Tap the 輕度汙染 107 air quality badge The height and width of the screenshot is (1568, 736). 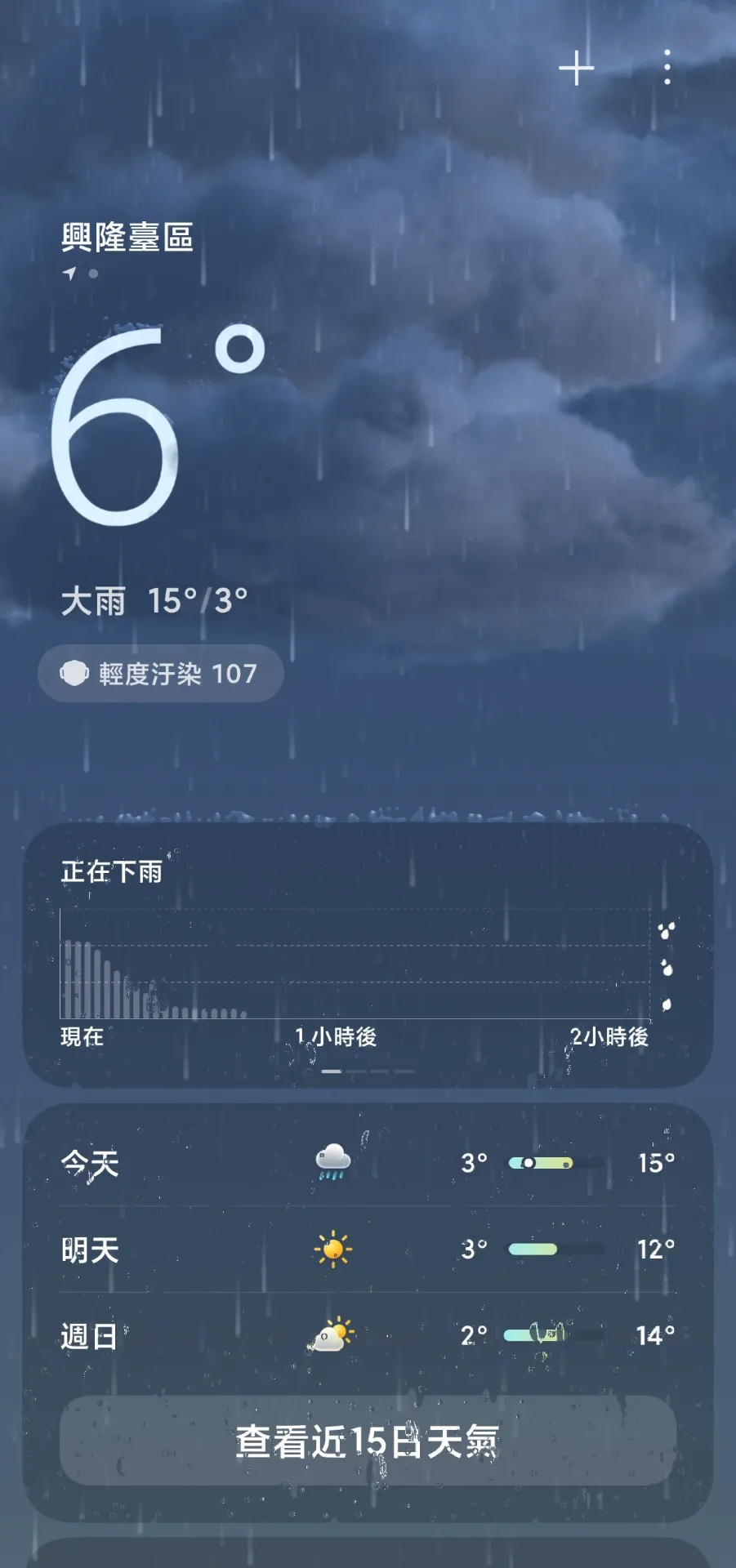159,672
